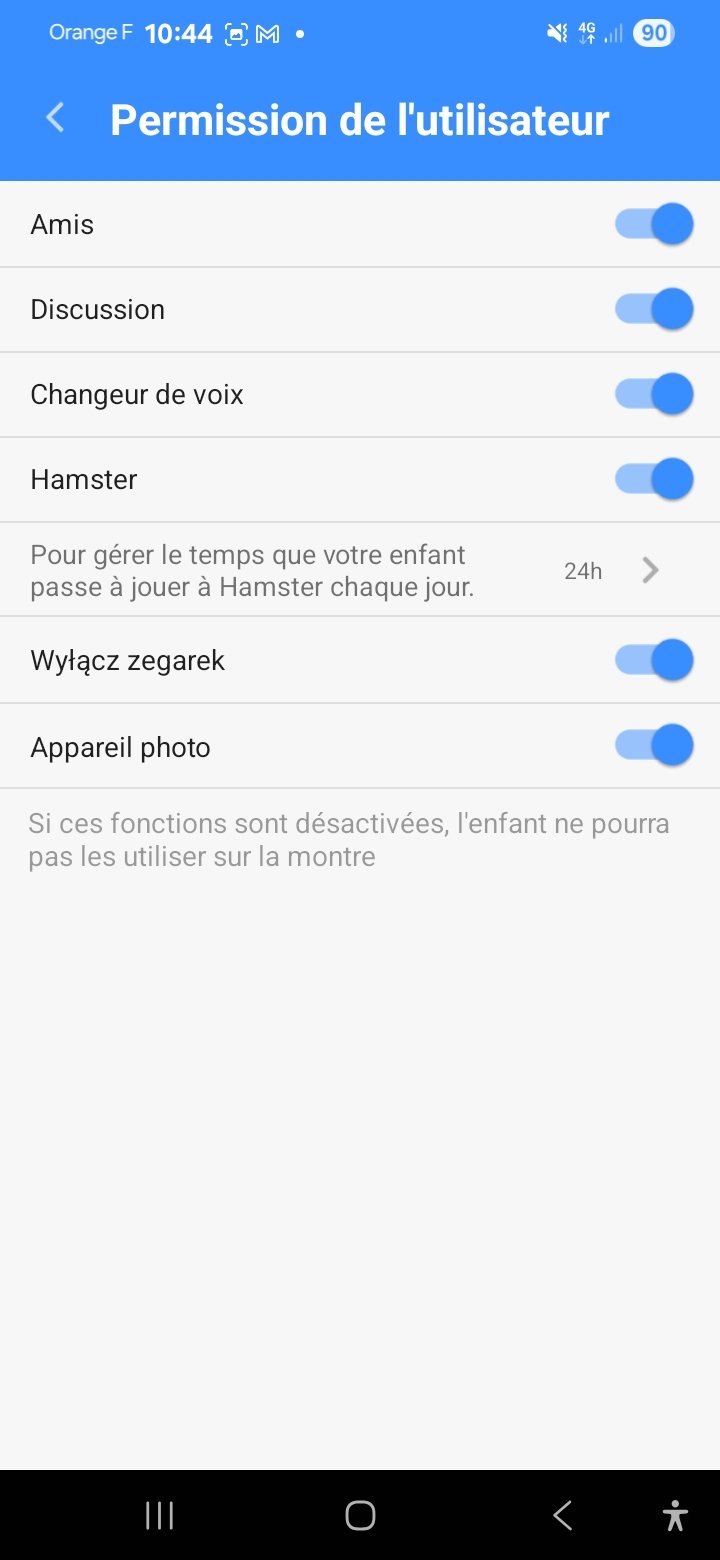The height and width of the screenshot is (1560, 720).
Task: Tap the system home button
Action: tap(360, 1516)
